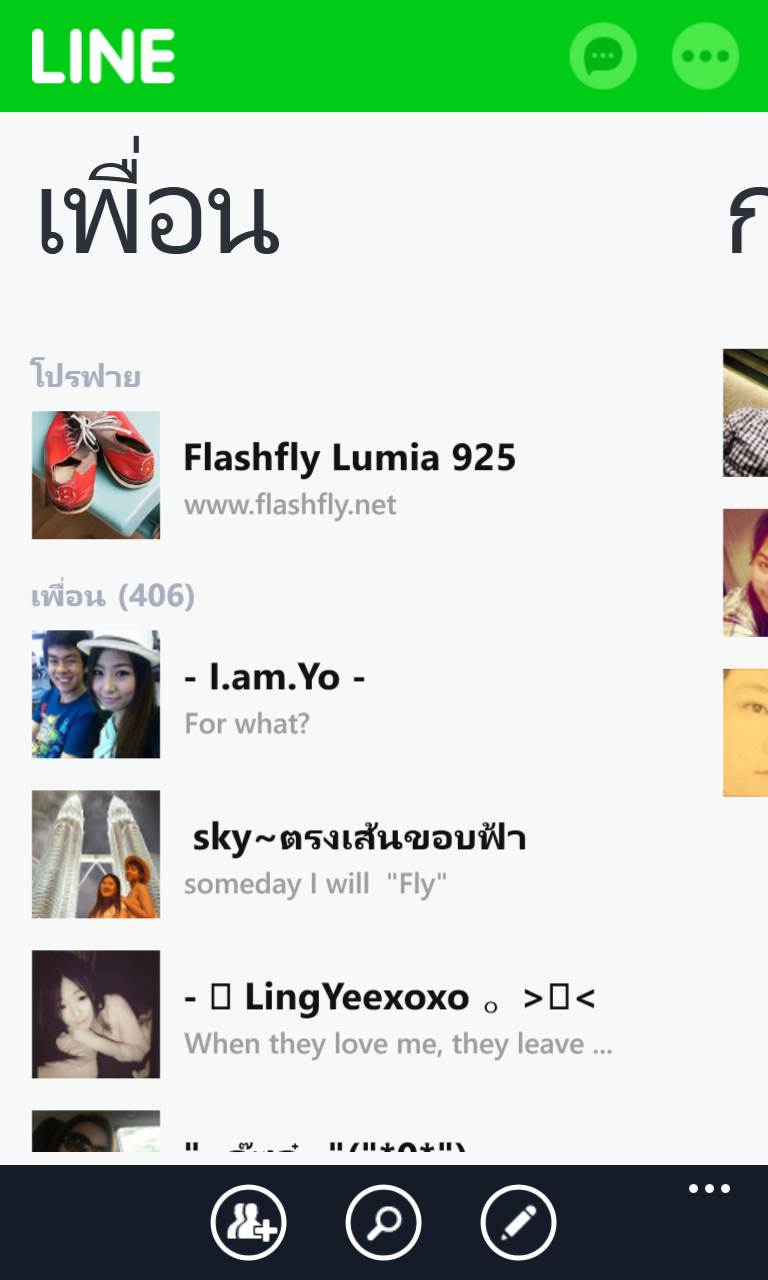Search friends with the magnifier button
This screenshot has width=768, height=1280.
(383, 1222)
